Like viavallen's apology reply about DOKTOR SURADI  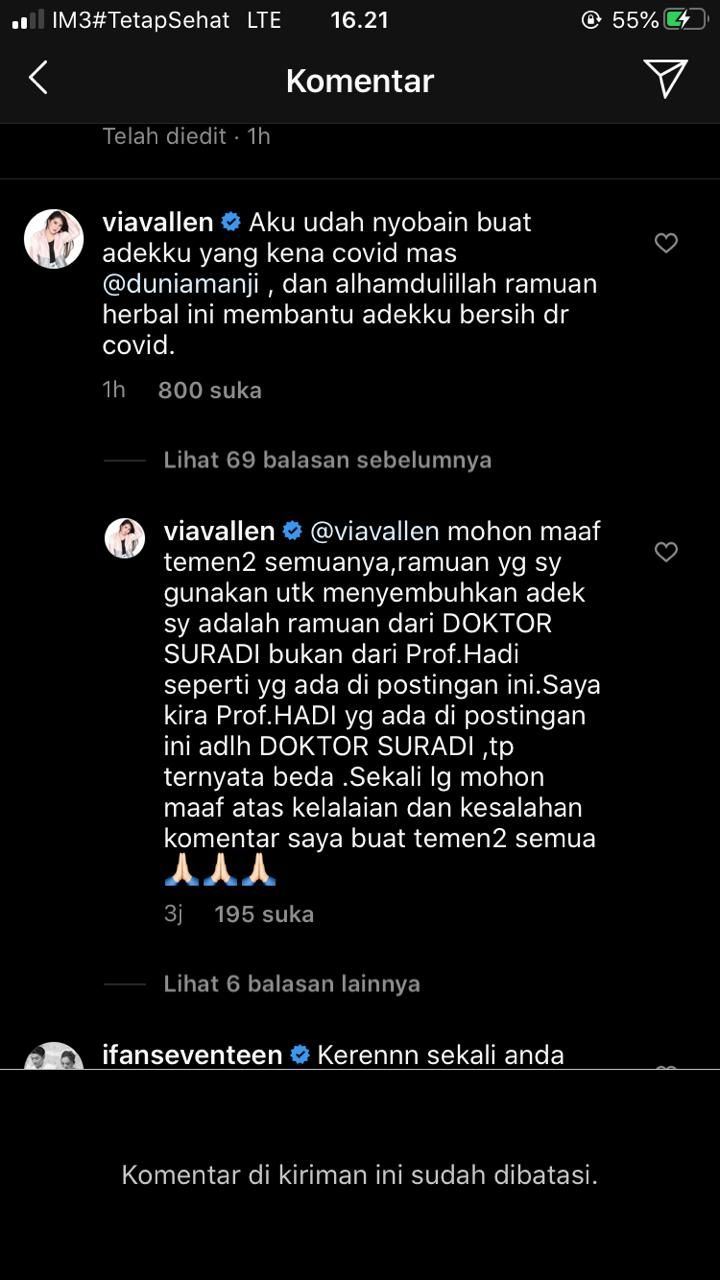[666, 552]
